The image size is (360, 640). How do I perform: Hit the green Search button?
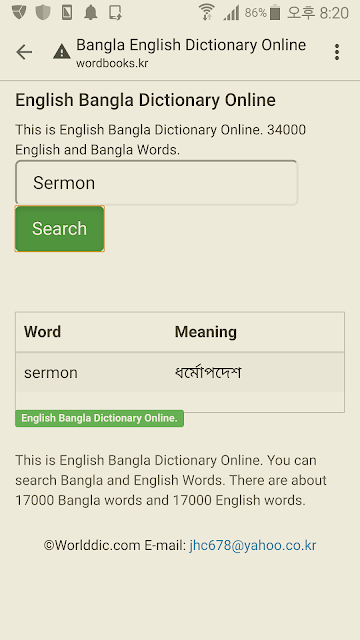[60, 229]
